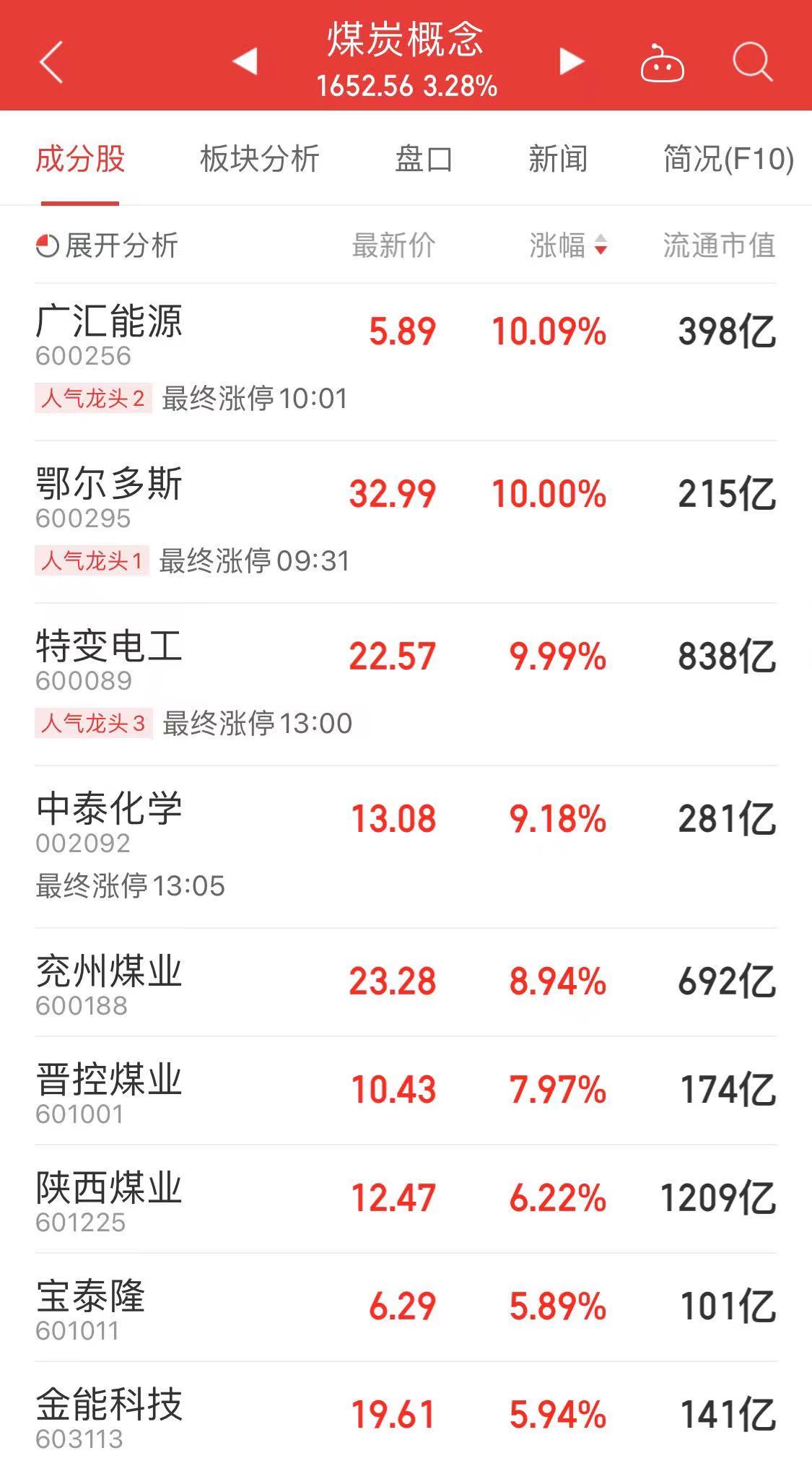The height and width of the screenshot is (1466, 812).
Task: Switch to the 盘口 tab
Action: (424, 159)
